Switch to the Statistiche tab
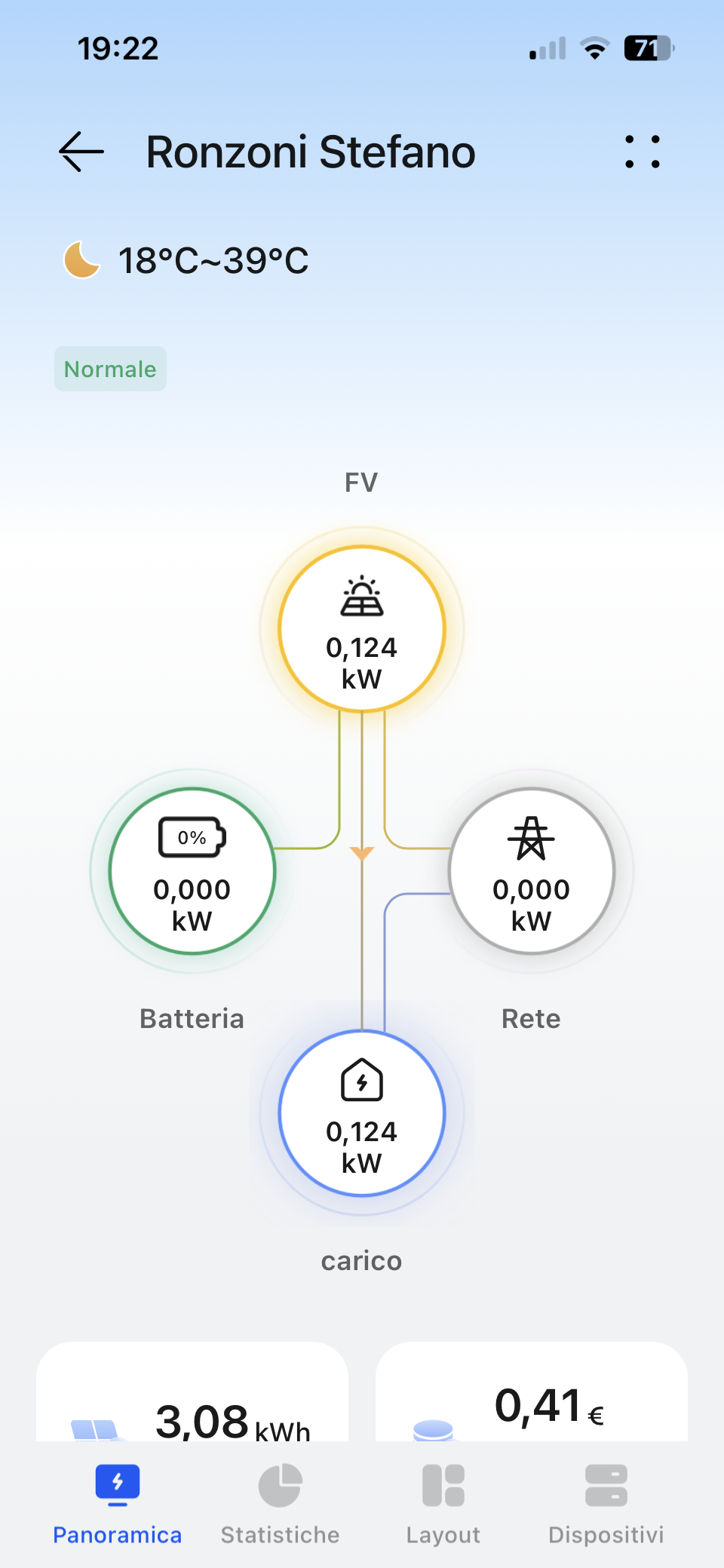This screenshot has height=1568, width=724. 281,1505
